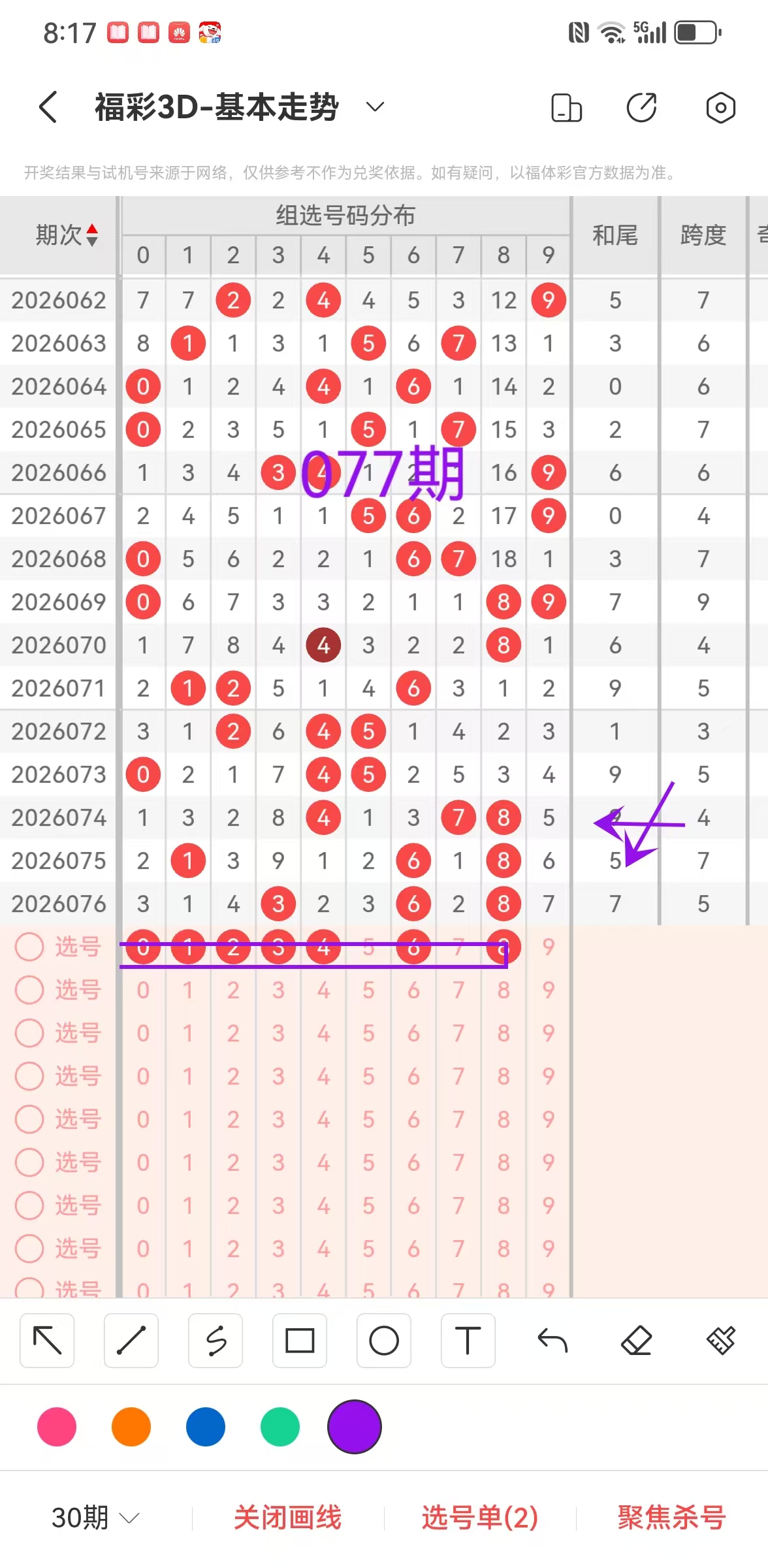Go back from the 福彩3D trend chart
Screen dimensions: 768x1568
(x=48, y=107)
